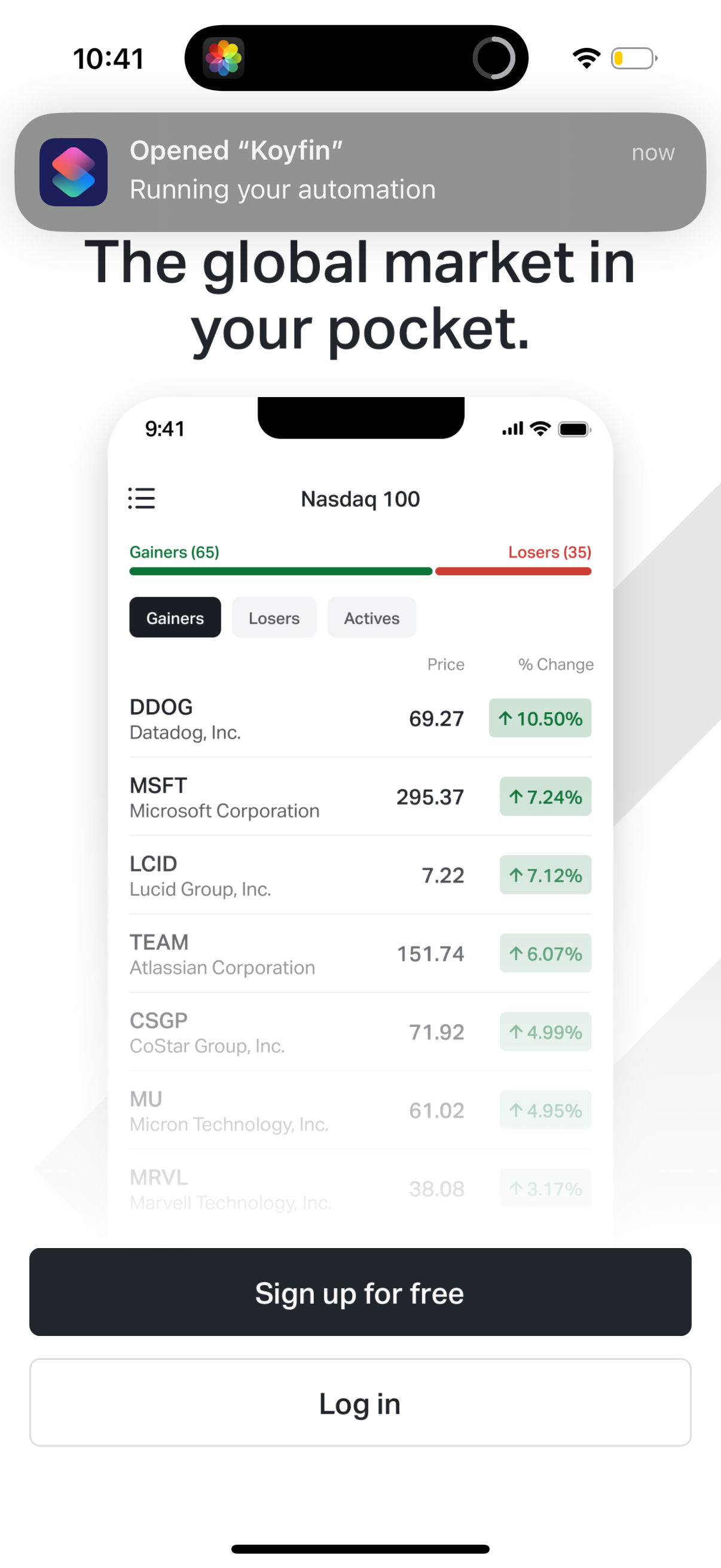The width and height of the screenshot is (721, 1568).
Task: Click the gainers-losers ratio bar
Action: [x=360, y=571]
